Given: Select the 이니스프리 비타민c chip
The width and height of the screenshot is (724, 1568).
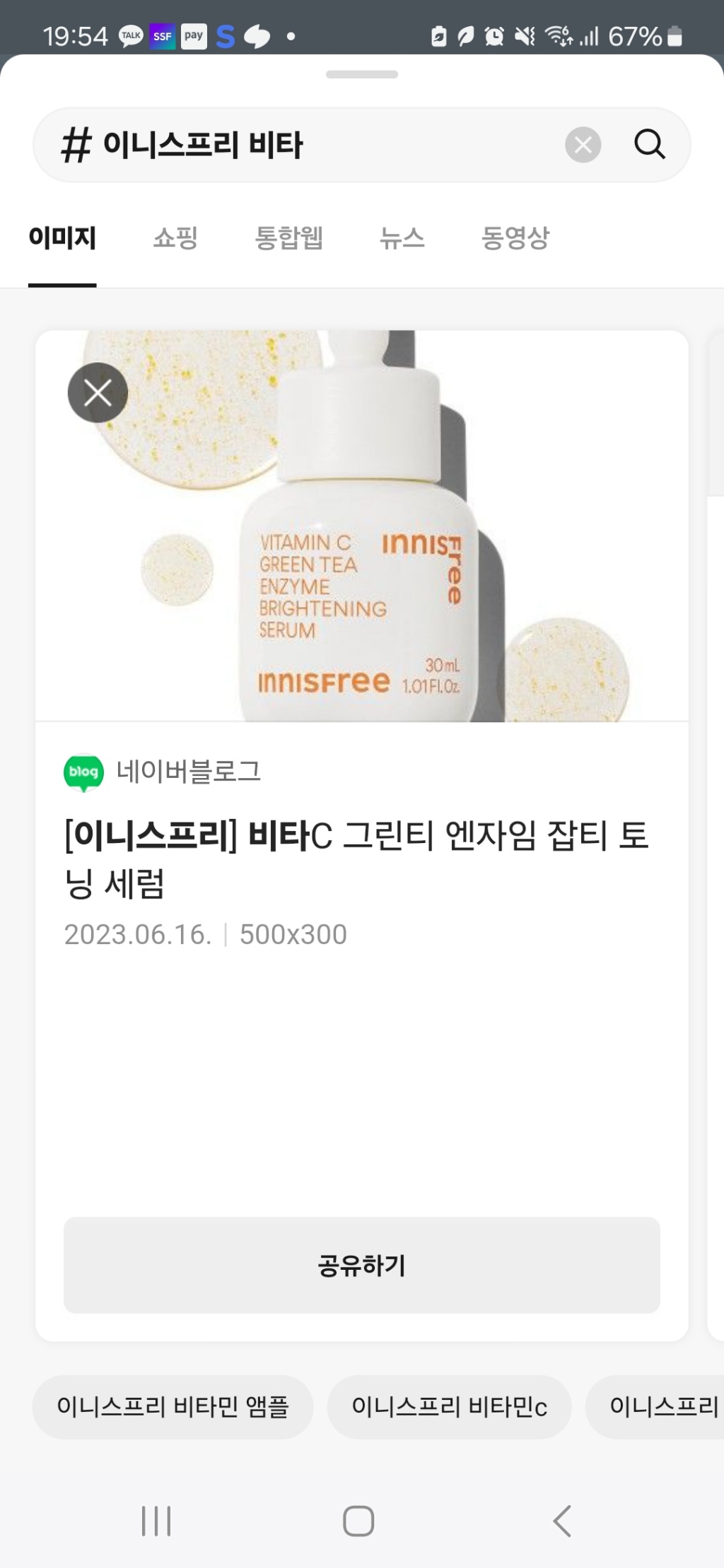Looking at the screenshot, I should (449, 1407).
